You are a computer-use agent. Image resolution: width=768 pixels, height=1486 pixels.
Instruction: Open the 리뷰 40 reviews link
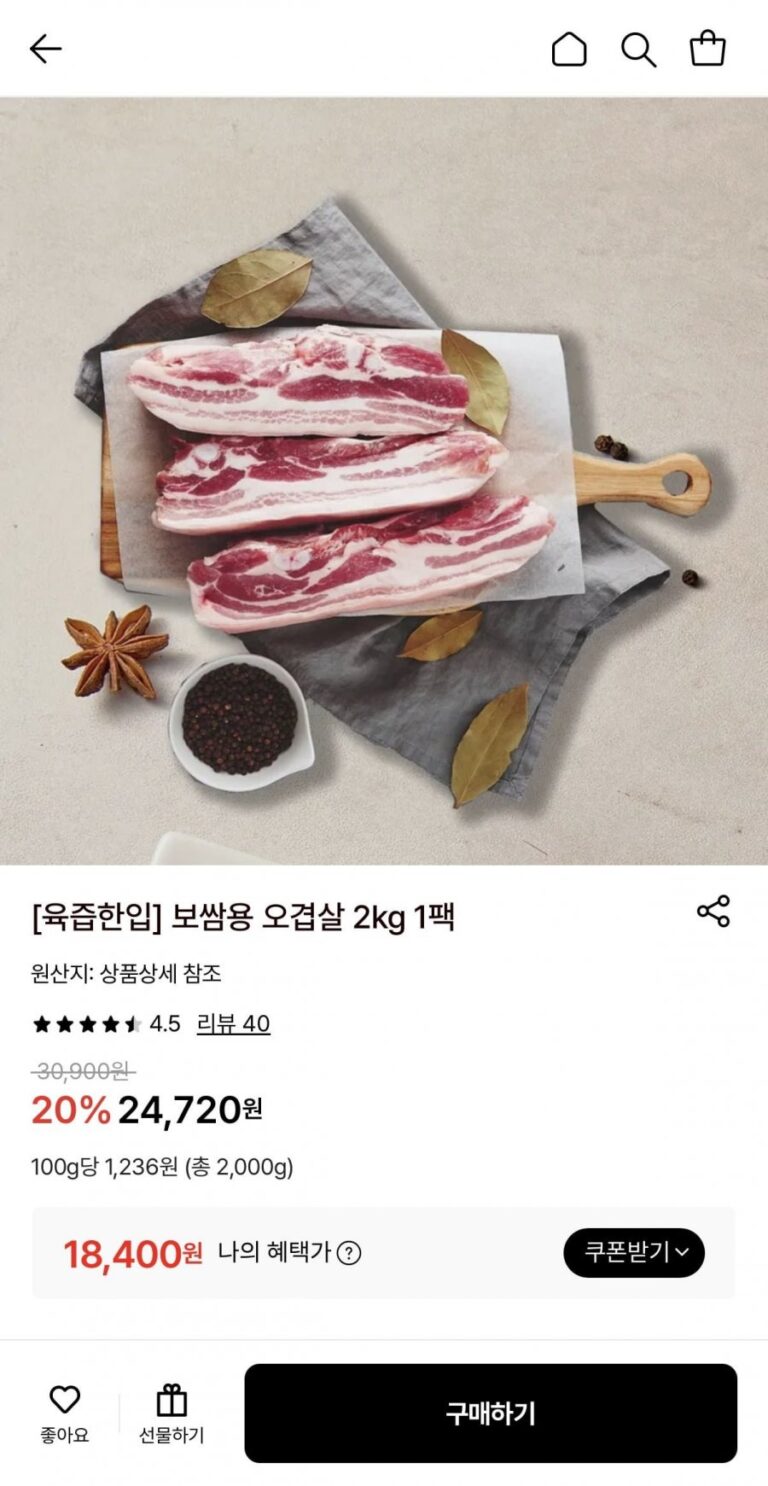click(x=233, y=1023)
